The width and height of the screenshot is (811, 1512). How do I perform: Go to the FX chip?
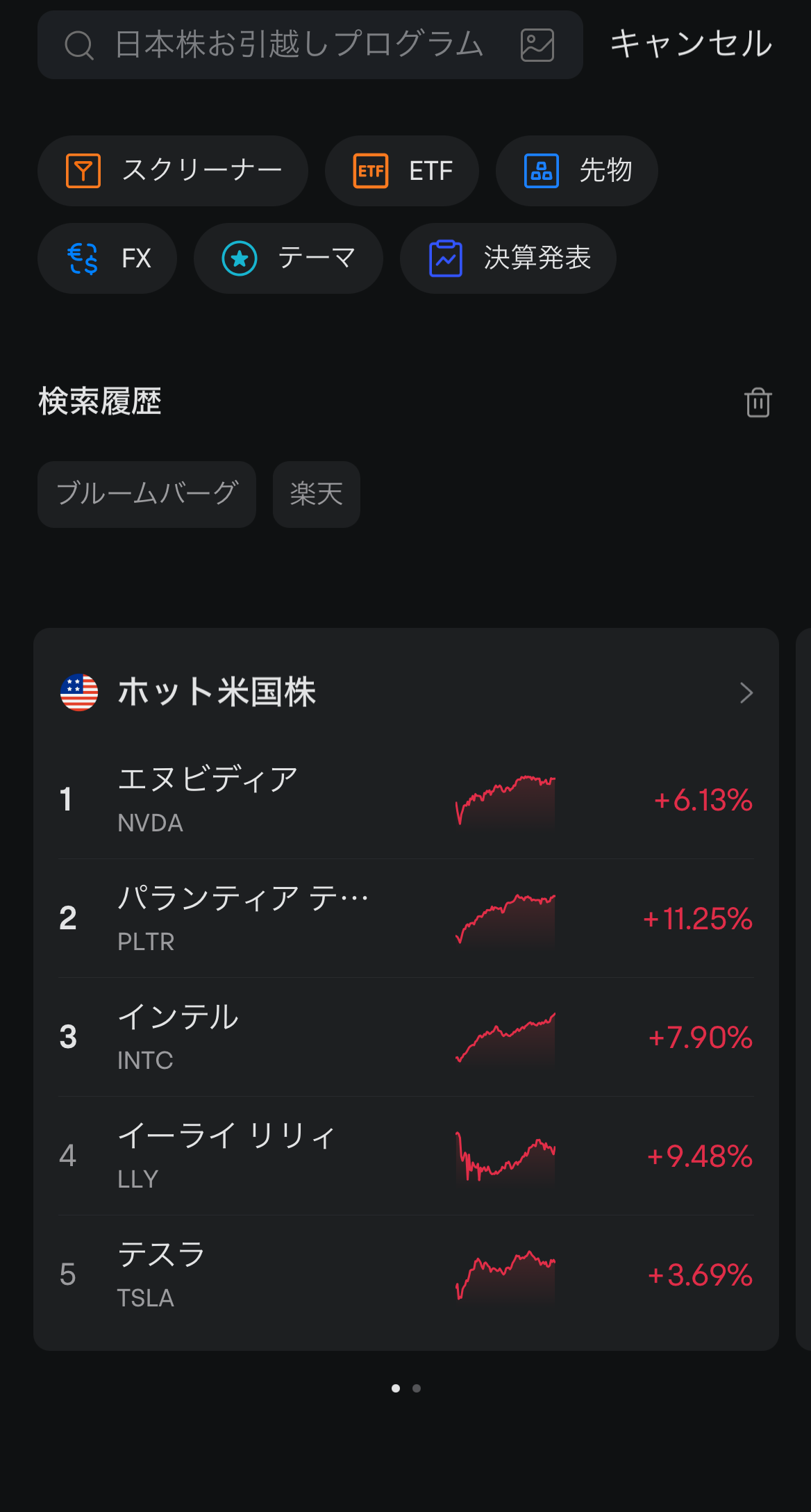point(108,258)
